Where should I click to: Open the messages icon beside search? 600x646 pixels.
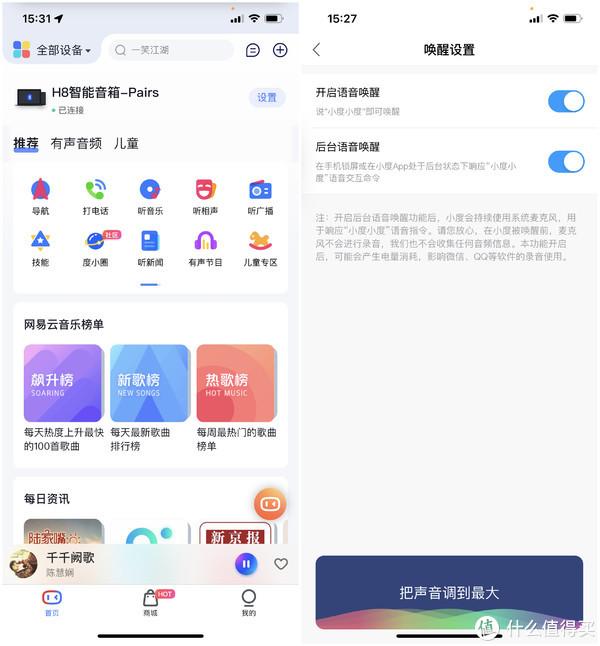253,50
